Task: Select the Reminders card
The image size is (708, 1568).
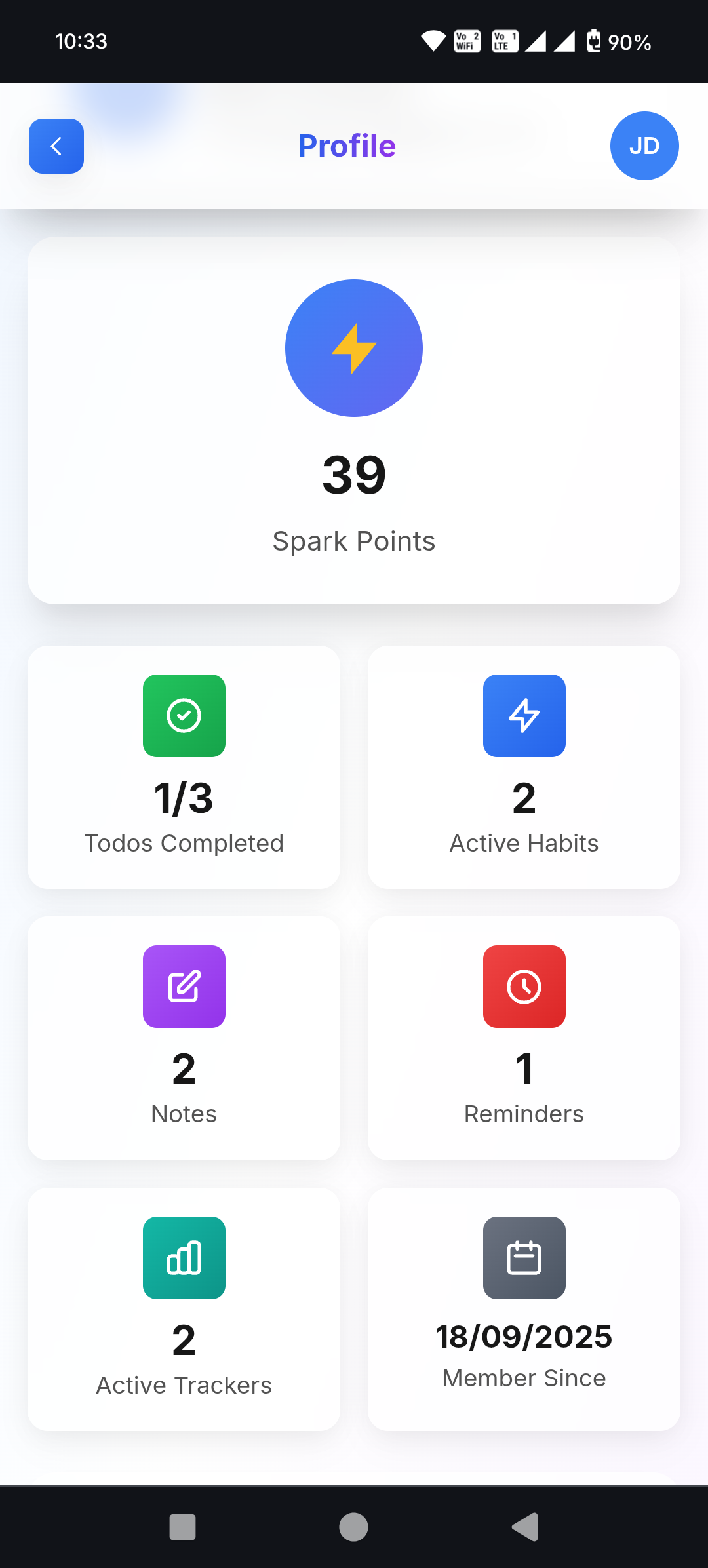Action: [x=524, y=1038]
